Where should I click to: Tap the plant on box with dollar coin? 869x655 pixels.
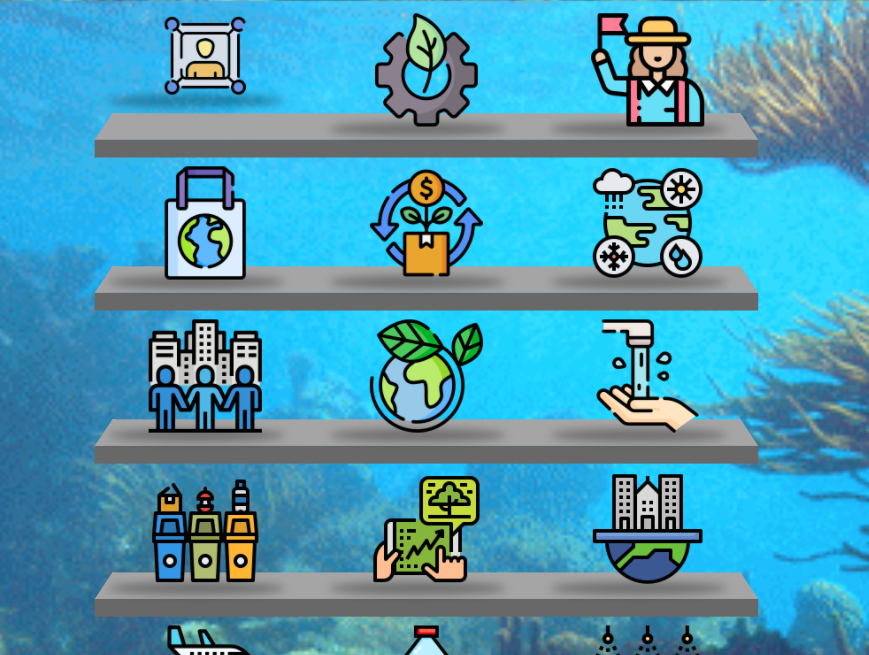coord(426,224)
